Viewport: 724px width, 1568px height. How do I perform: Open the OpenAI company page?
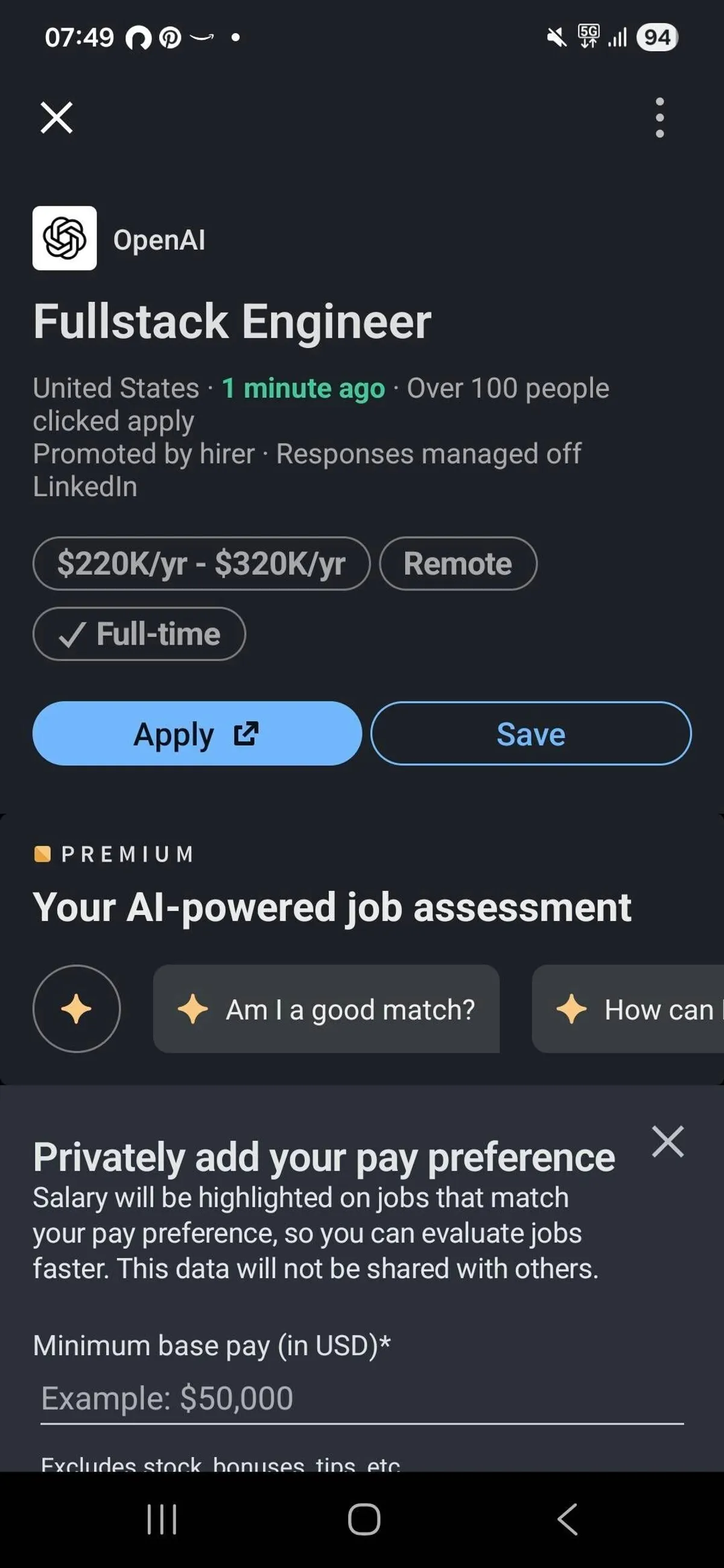(159, 239)
